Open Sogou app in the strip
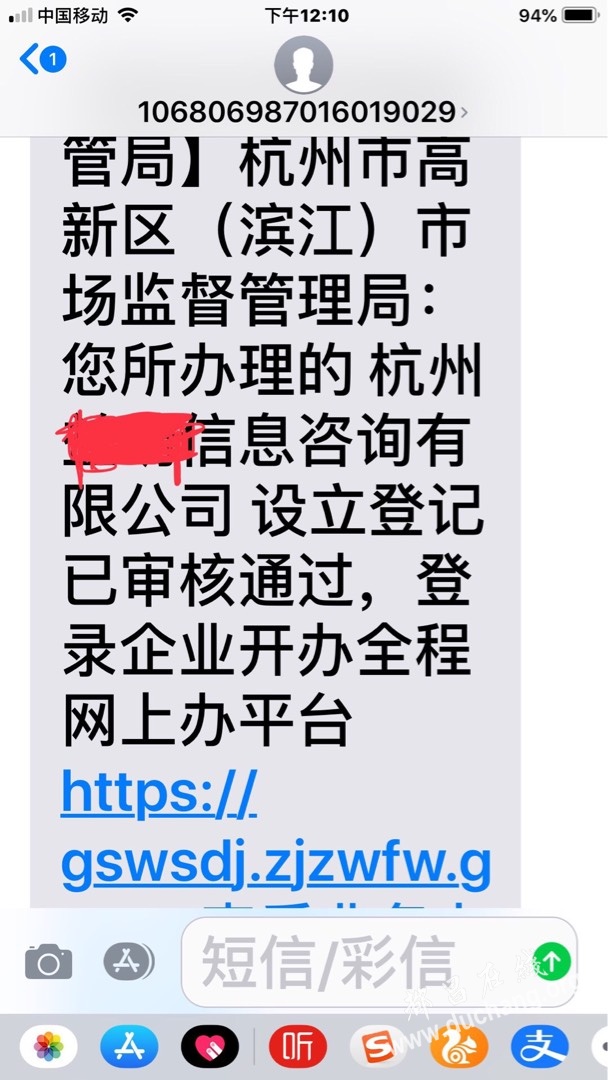The width and height of the screenshot is (608, 1080). pyautogui.click(x=378, y=1047)
